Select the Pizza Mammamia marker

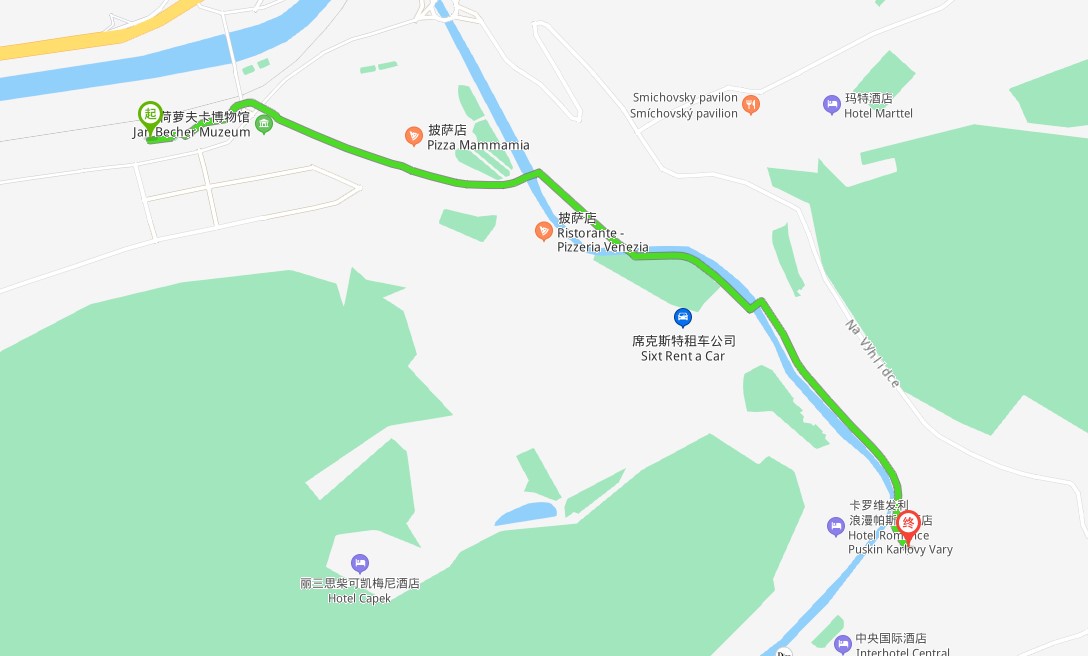(x=413, y=136)
